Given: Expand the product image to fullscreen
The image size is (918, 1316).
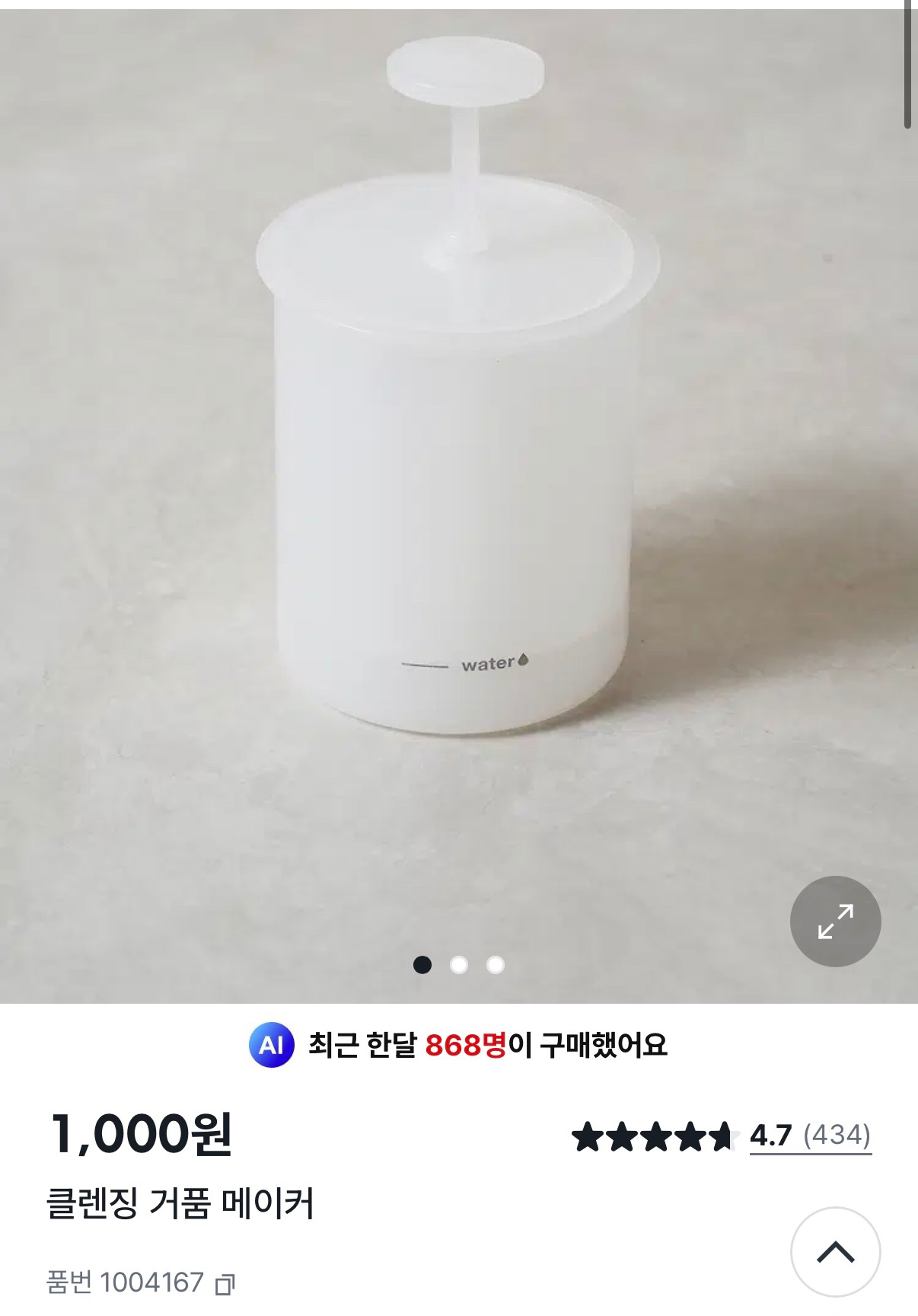Looking at the screenshot, I should [x=835, y=921].
